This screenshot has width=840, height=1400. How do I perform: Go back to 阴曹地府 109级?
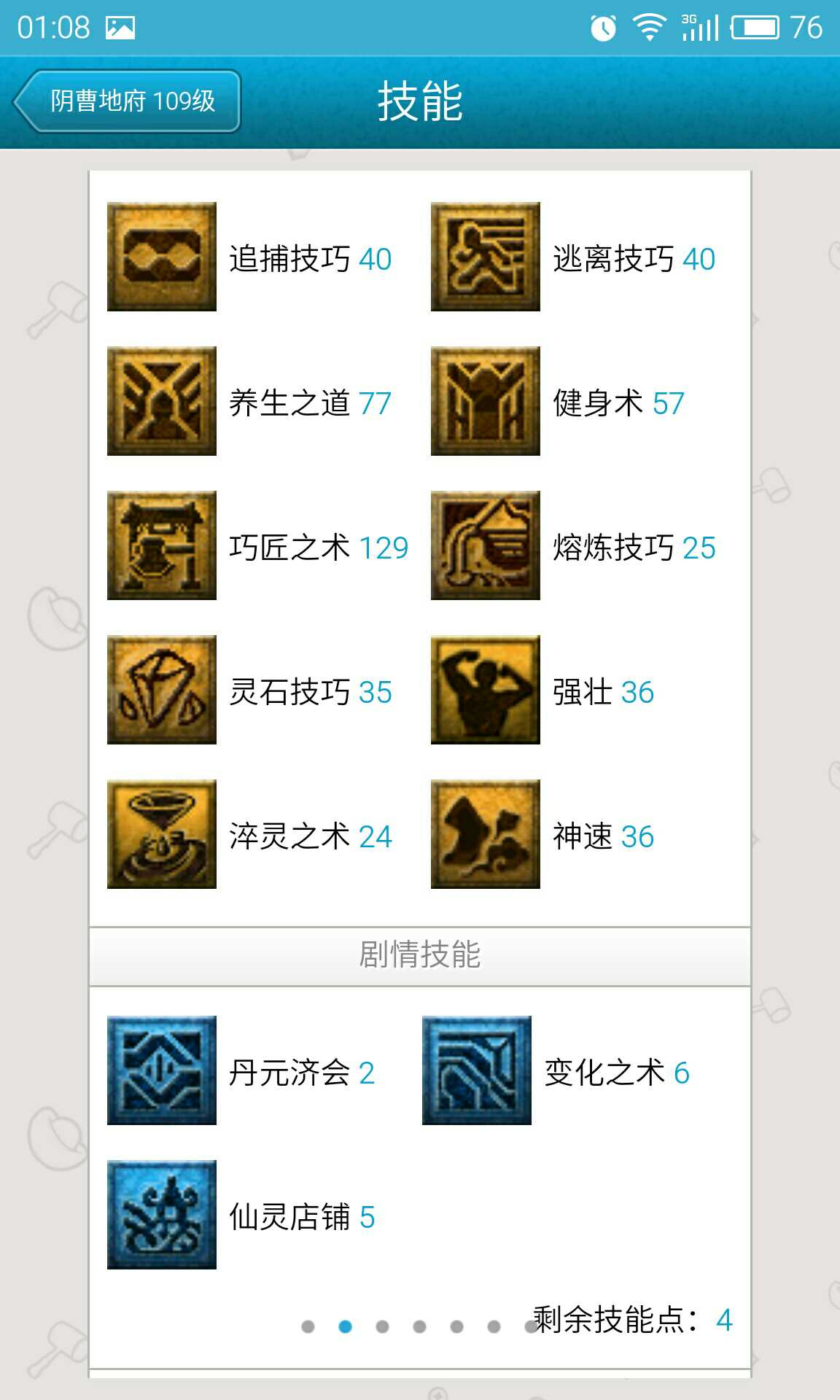click(128, 101)
